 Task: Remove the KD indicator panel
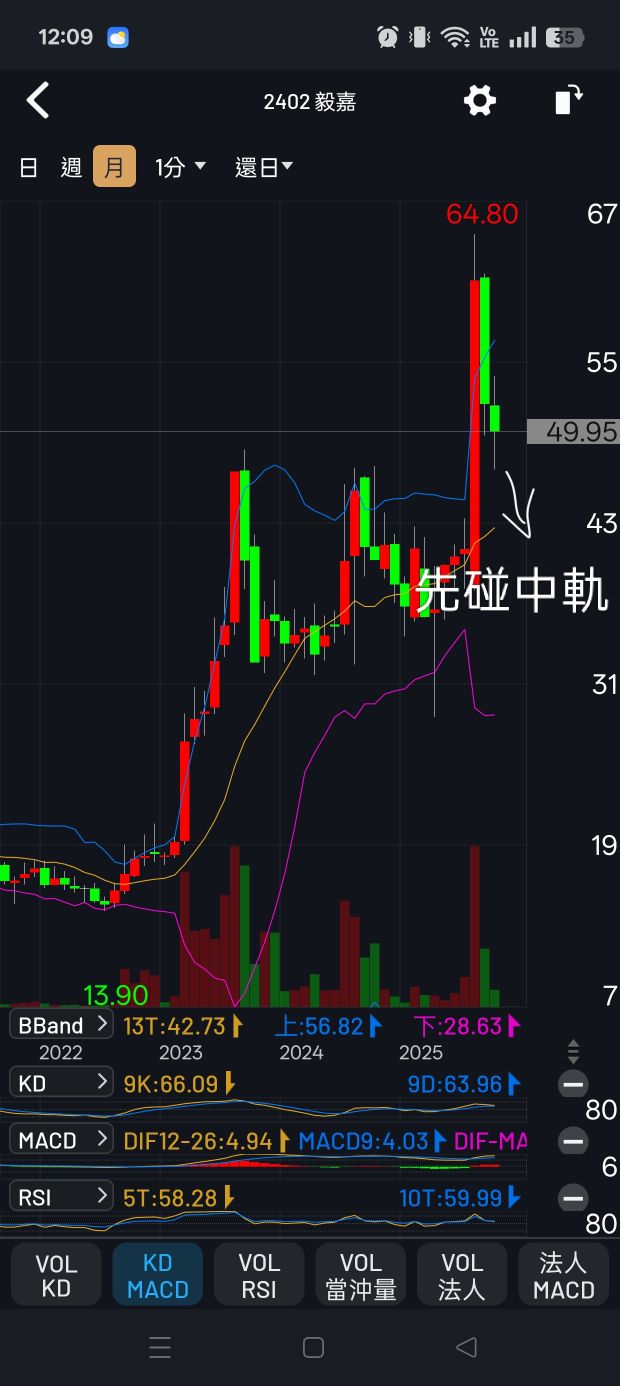coord(573,1084)
